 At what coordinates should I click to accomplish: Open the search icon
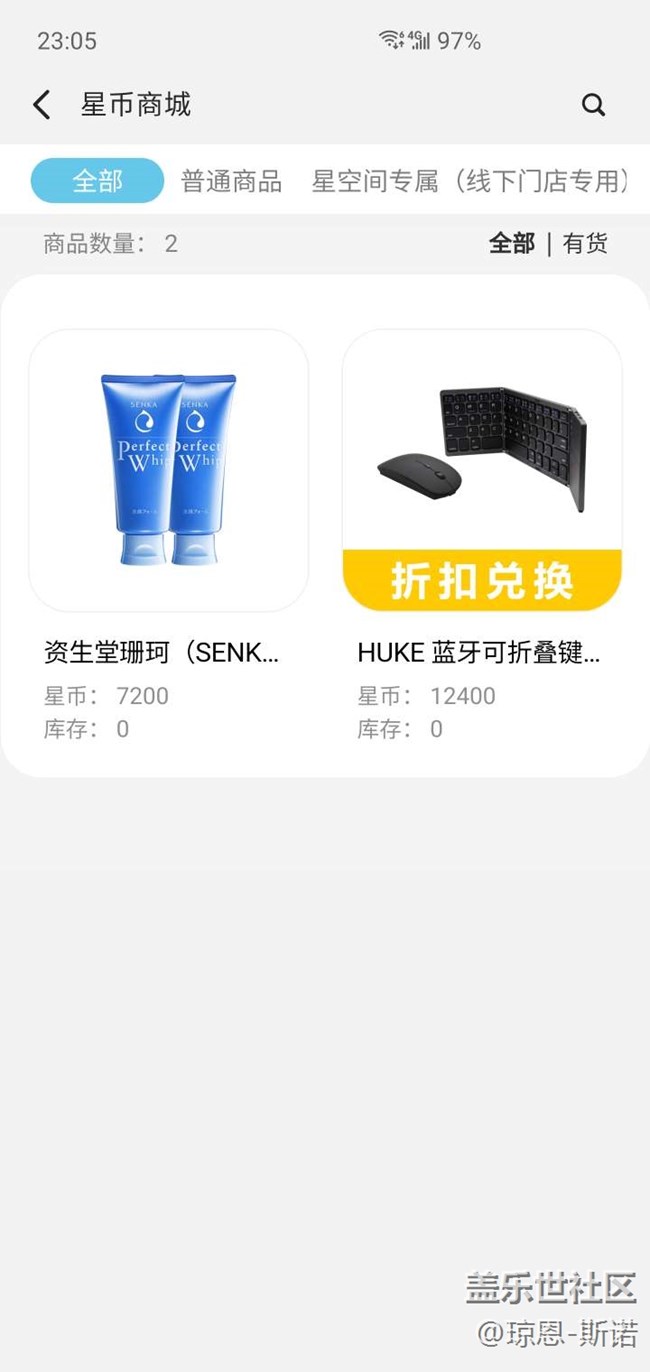(593, 105)
